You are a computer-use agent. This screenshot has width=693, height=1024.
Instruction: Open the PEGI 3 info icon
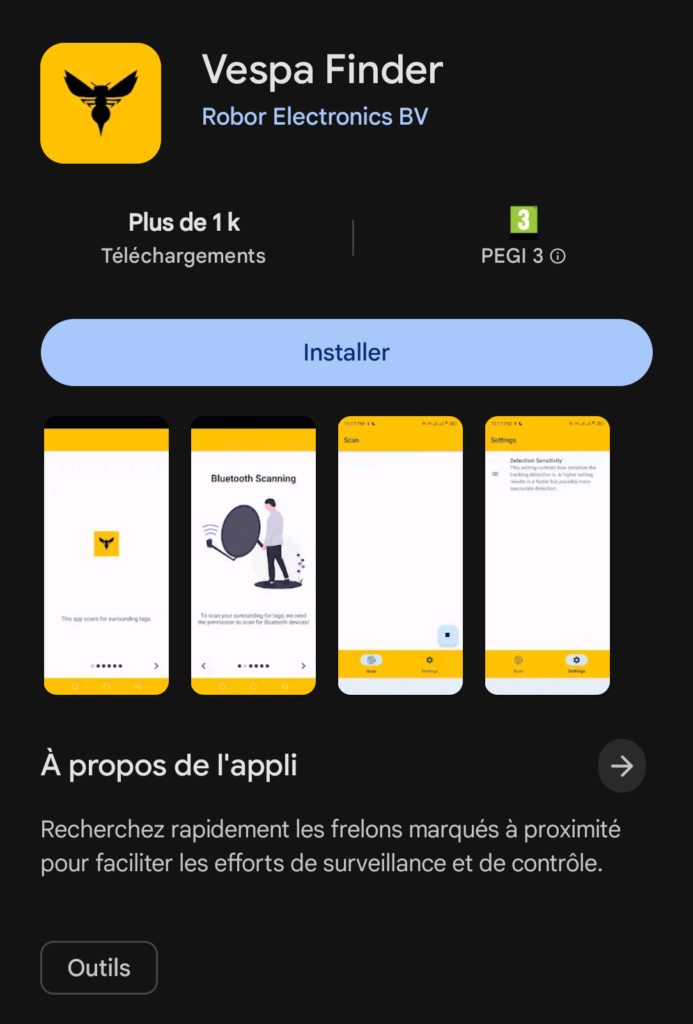click(558, 256)
